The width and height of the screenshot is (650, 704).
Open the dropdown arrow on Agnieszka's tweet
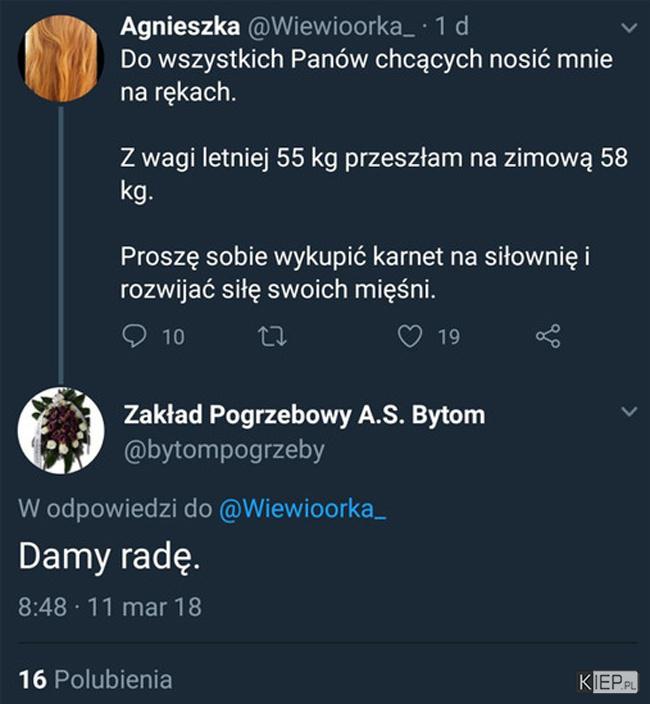pos(629,24)
